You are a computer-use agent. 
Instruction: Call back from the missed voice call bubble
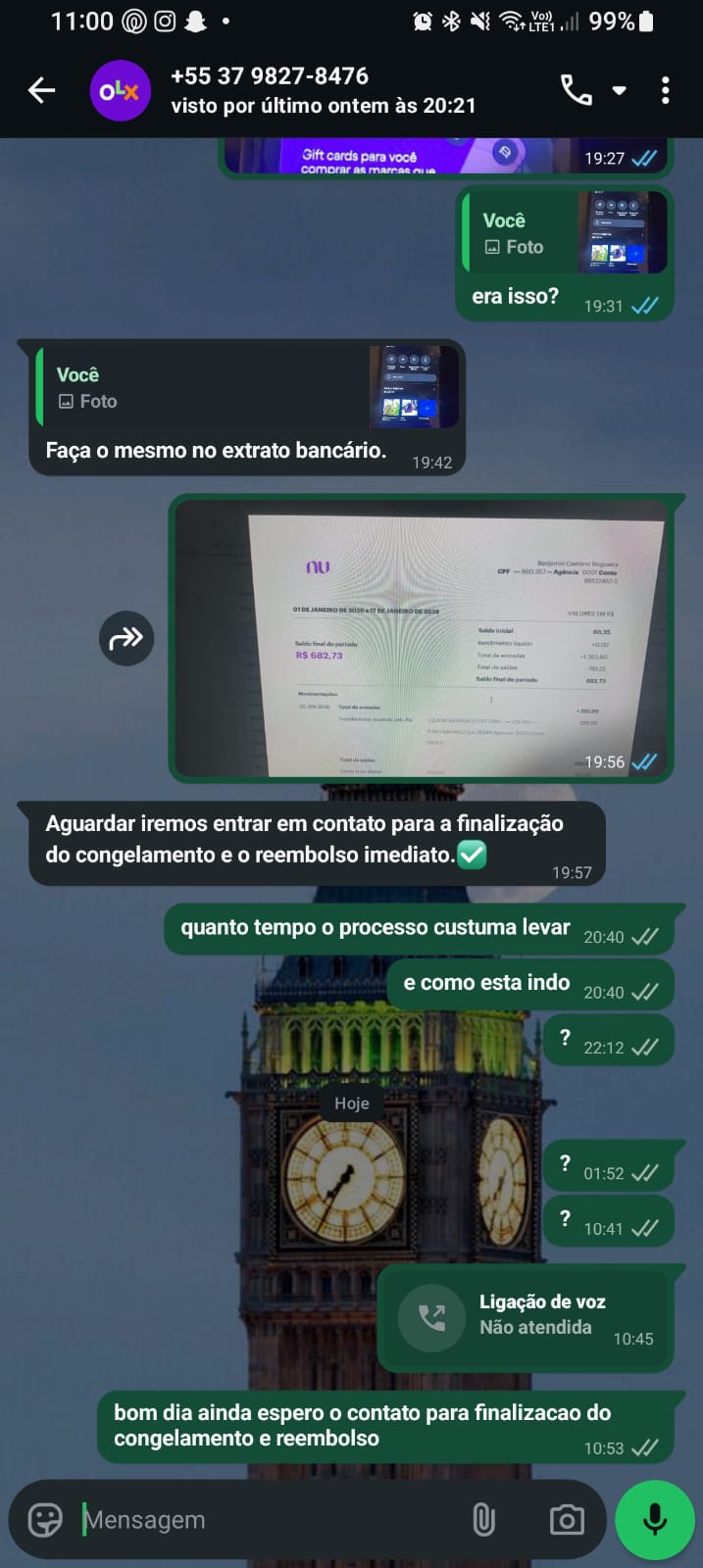[x=431, y=1317]
